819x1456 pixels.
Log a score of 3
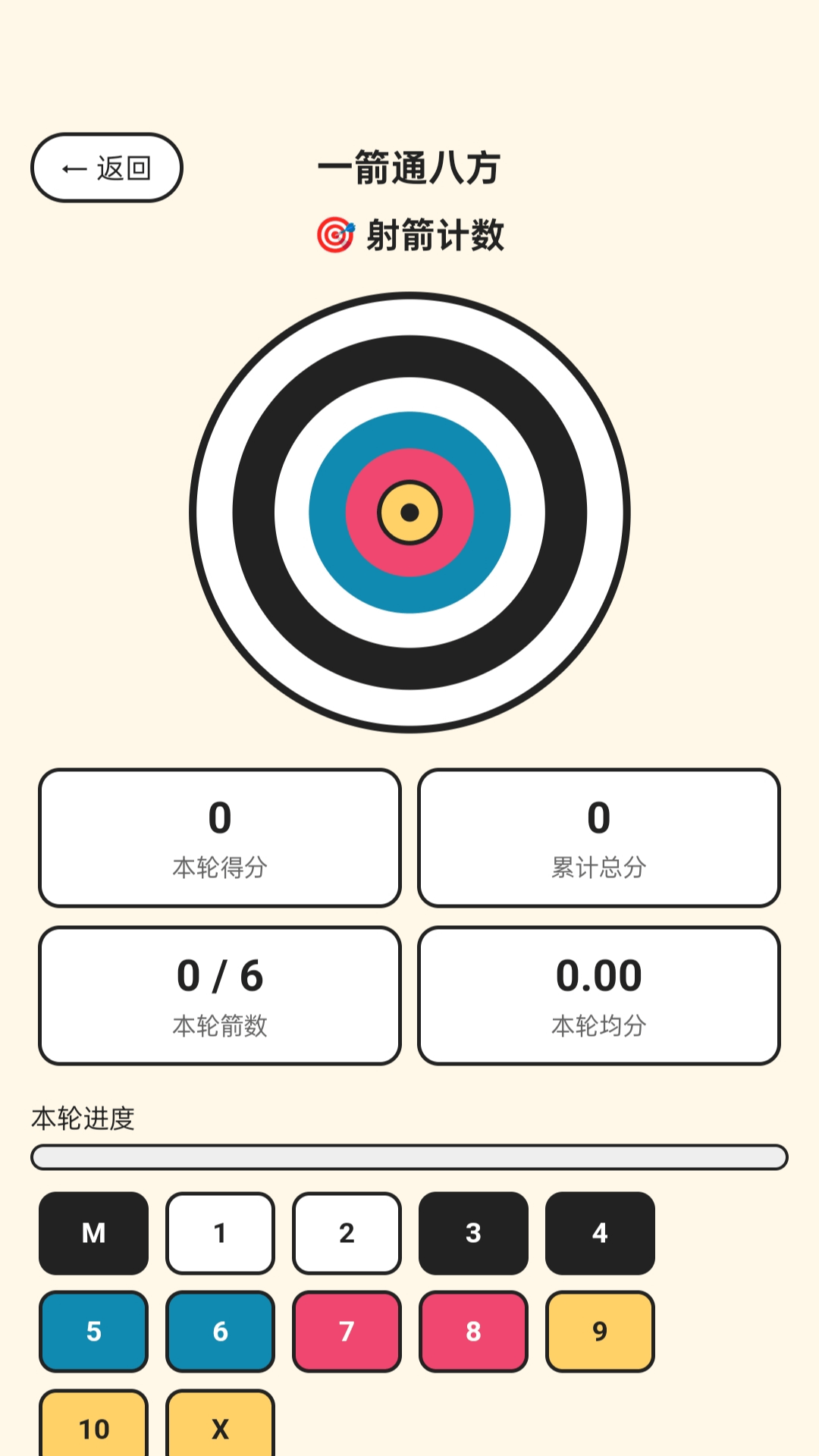click(x=473, y=1233)
